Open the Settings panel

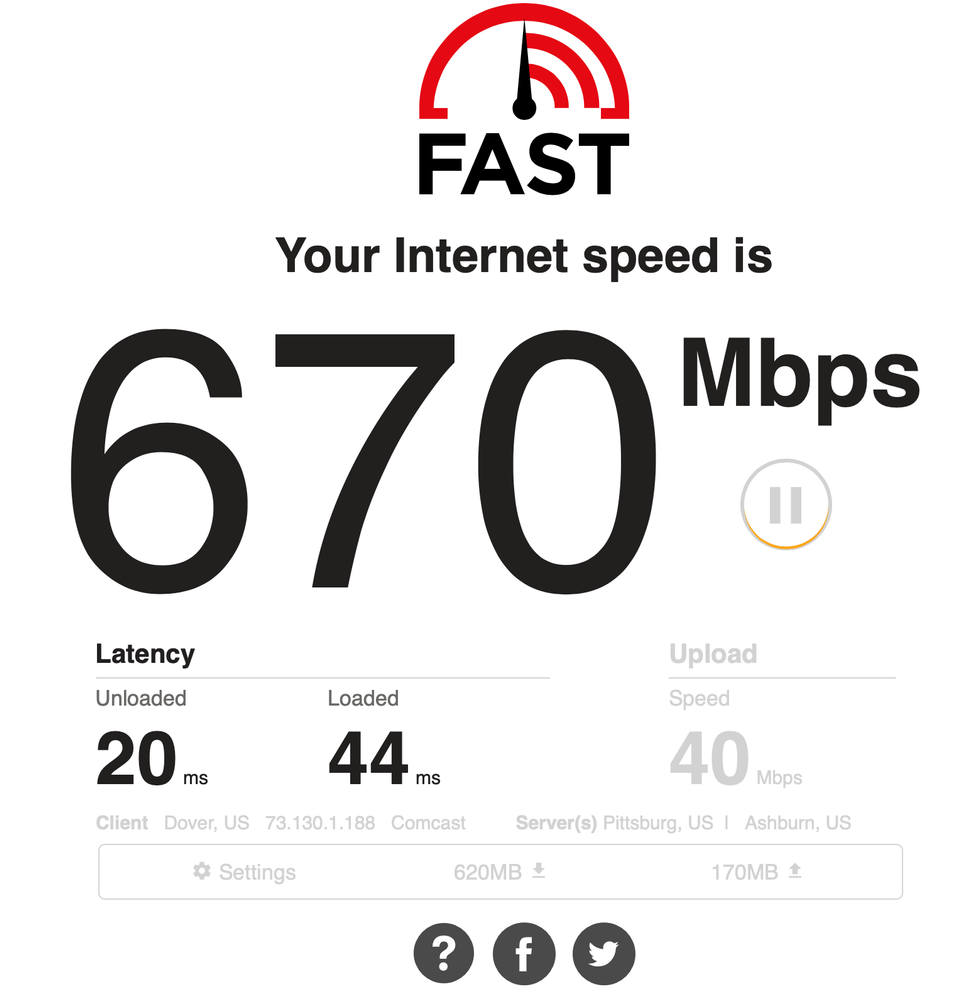tap(247, 871)
